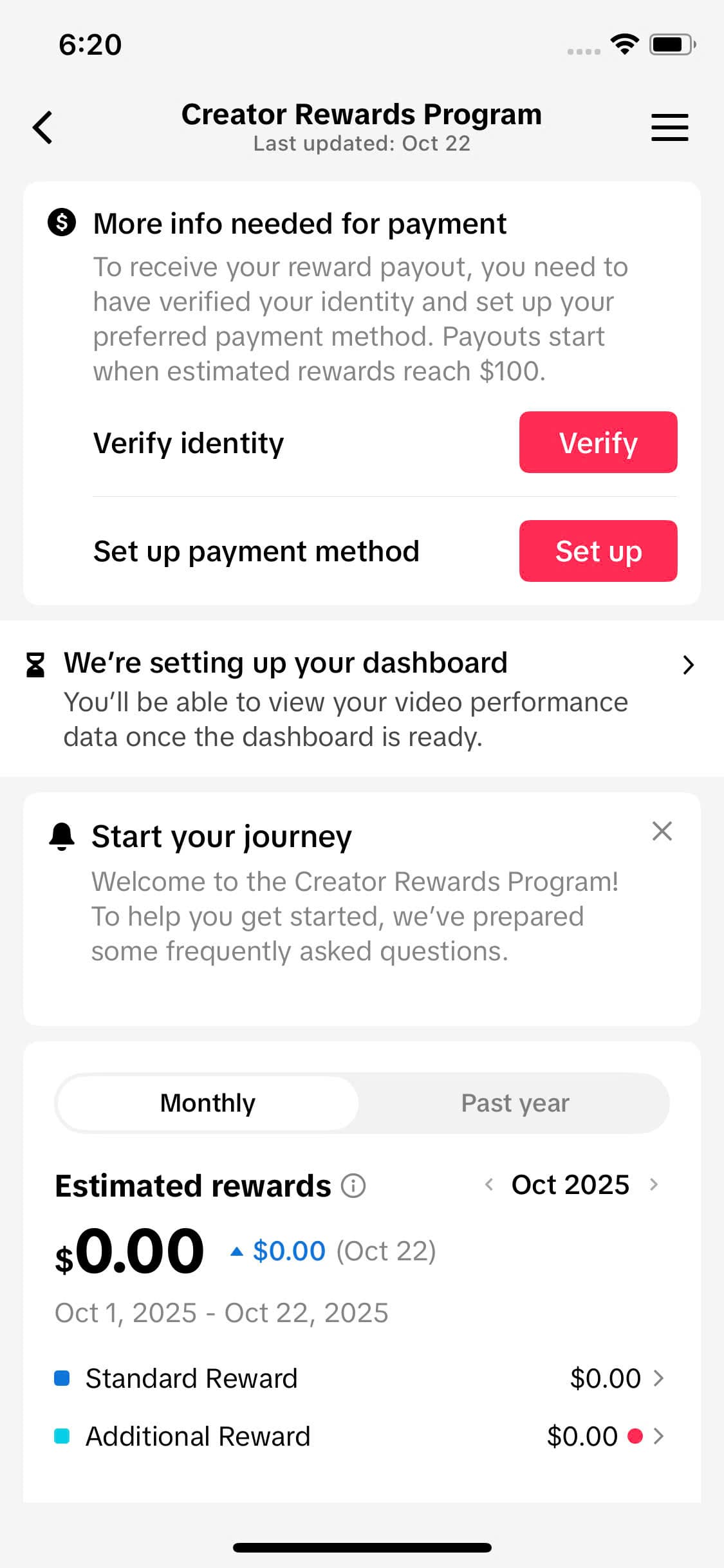Select the Monthly view
724x1568 pixels.
coord(208,1103)
